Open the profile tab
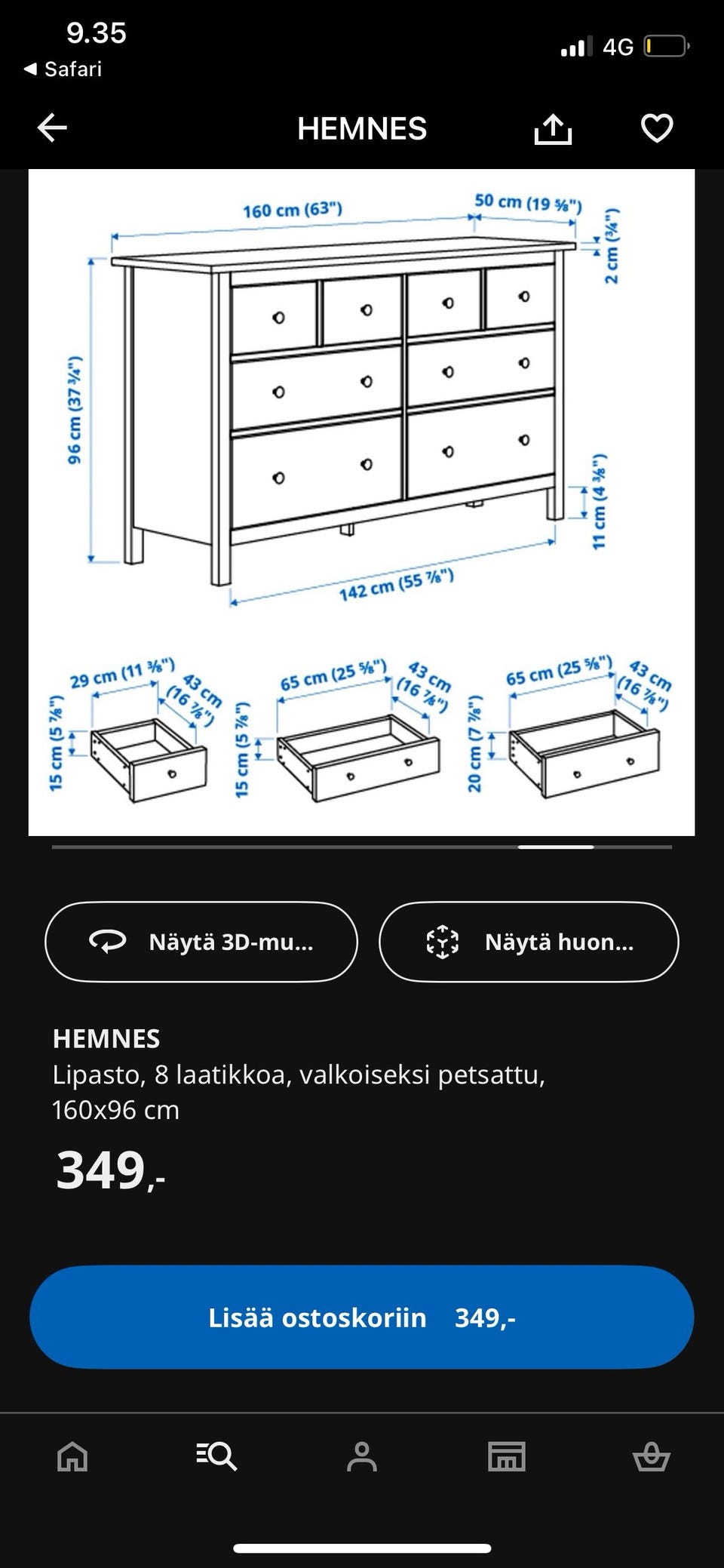This screenshot has width=724, height=1568. coord(362,1456)
